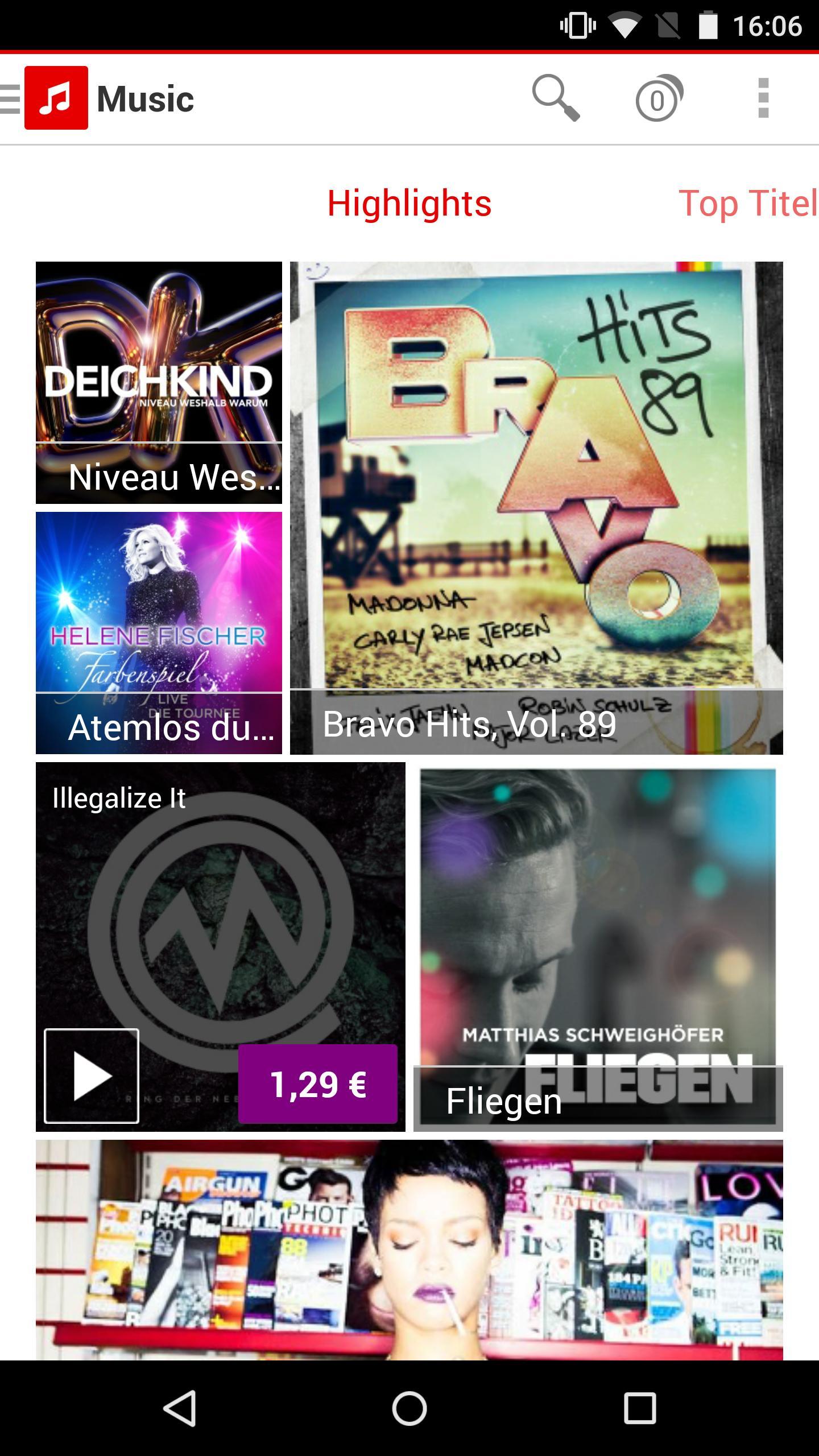Open the overflow menu

click(763, 98)
